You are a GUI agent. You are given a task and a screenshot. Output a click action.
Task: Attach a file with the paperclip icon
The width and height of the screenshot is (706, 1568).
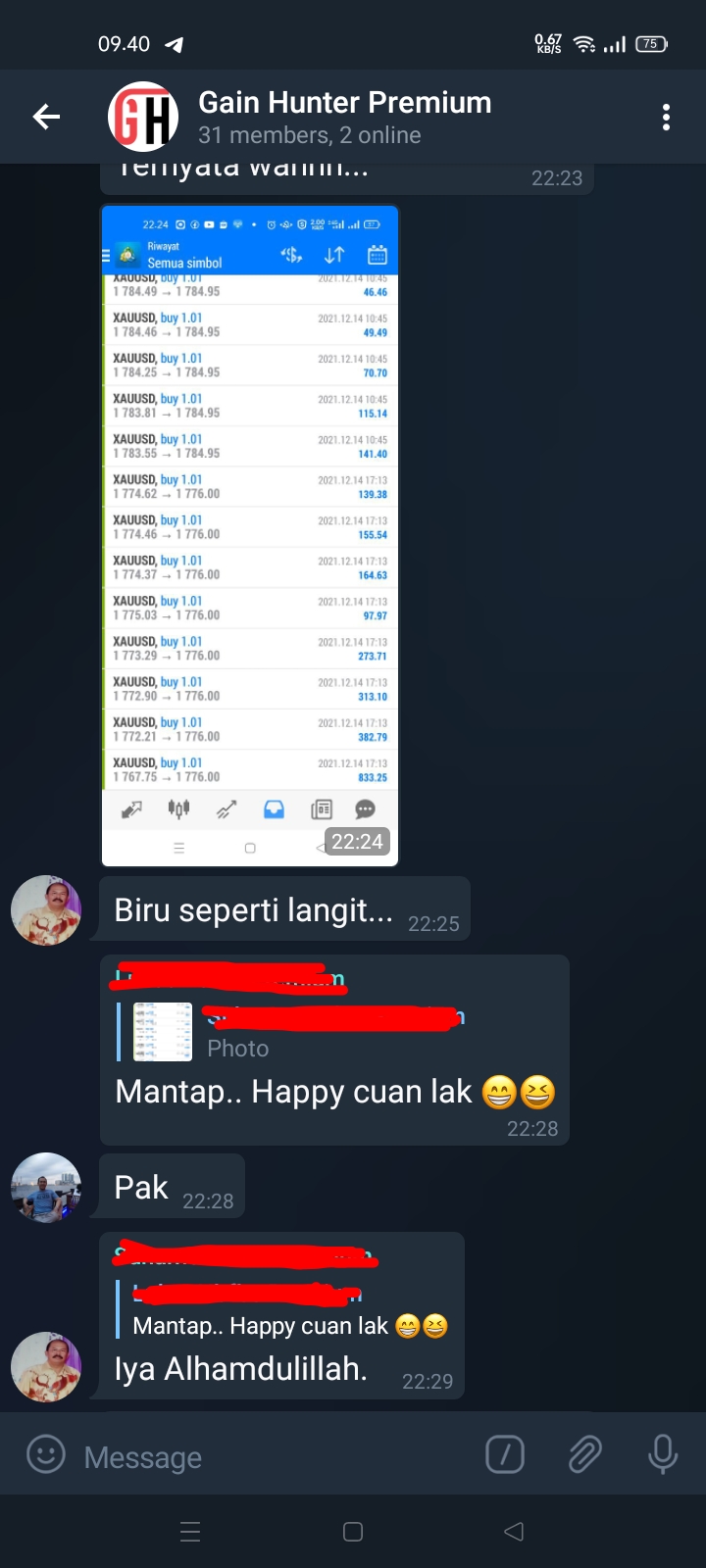click(x=584, y=1454)
